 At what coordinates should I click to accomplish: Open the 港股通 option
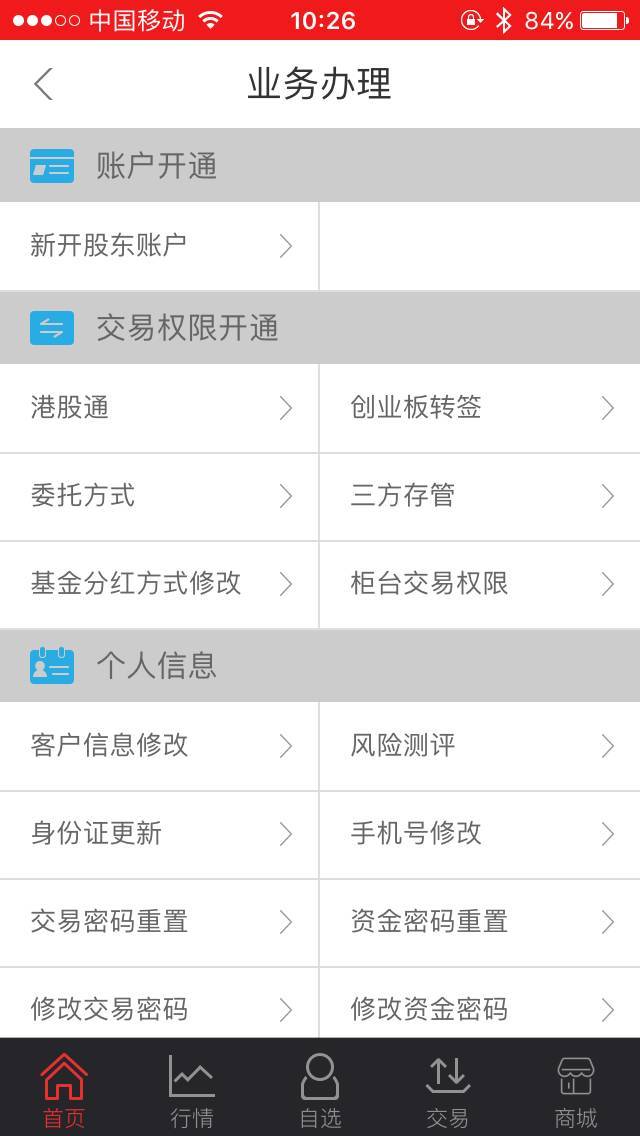tap(159, 409)
